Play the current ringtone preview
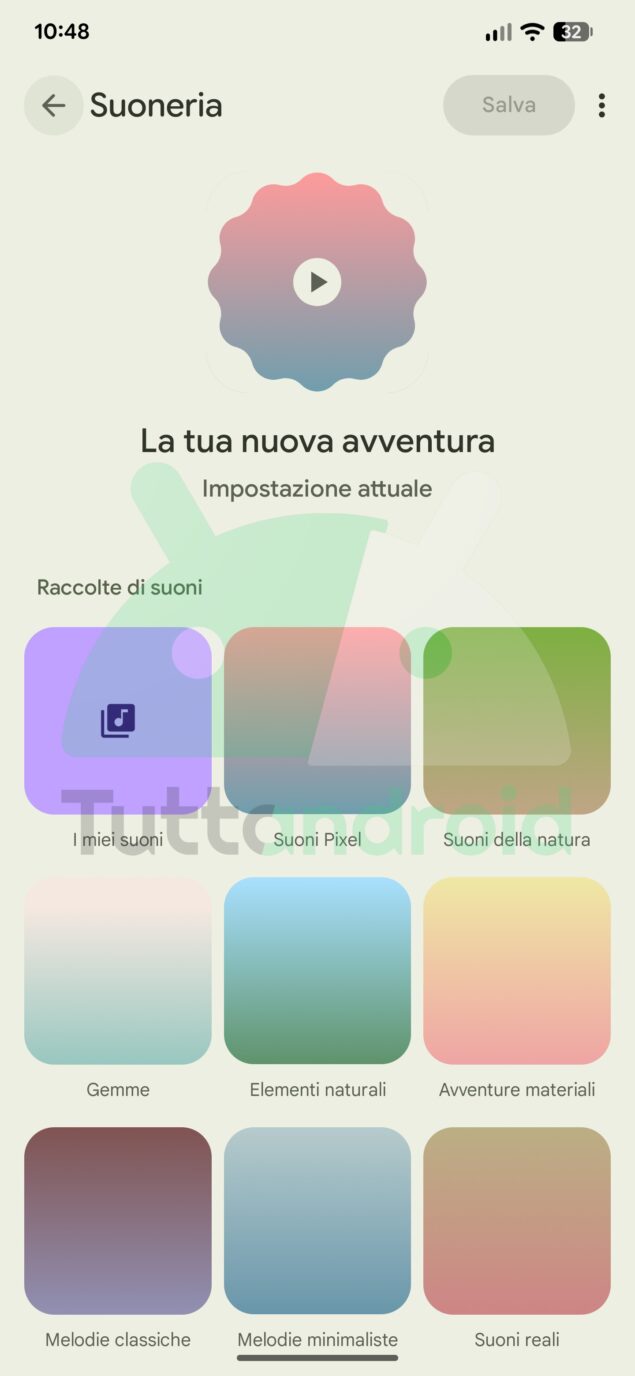The width and height of the screenshot is (635, 1376). pos(317,282)
